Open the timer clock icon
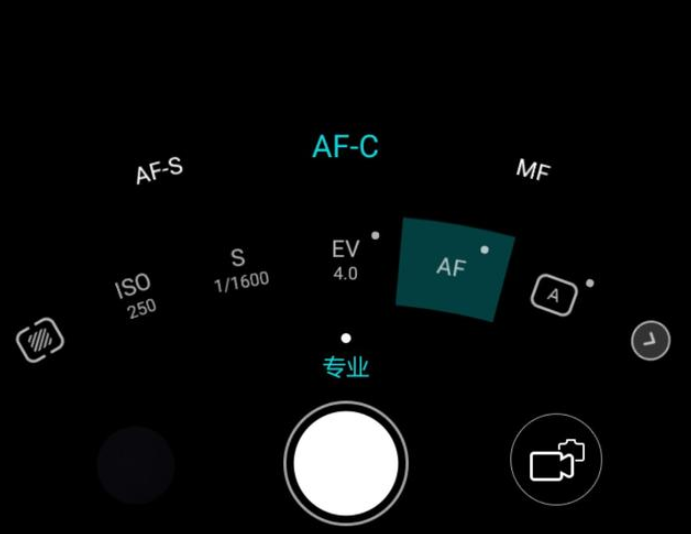Image resolution: width=691 pixels, height=534 pixels. coord(650,341)
